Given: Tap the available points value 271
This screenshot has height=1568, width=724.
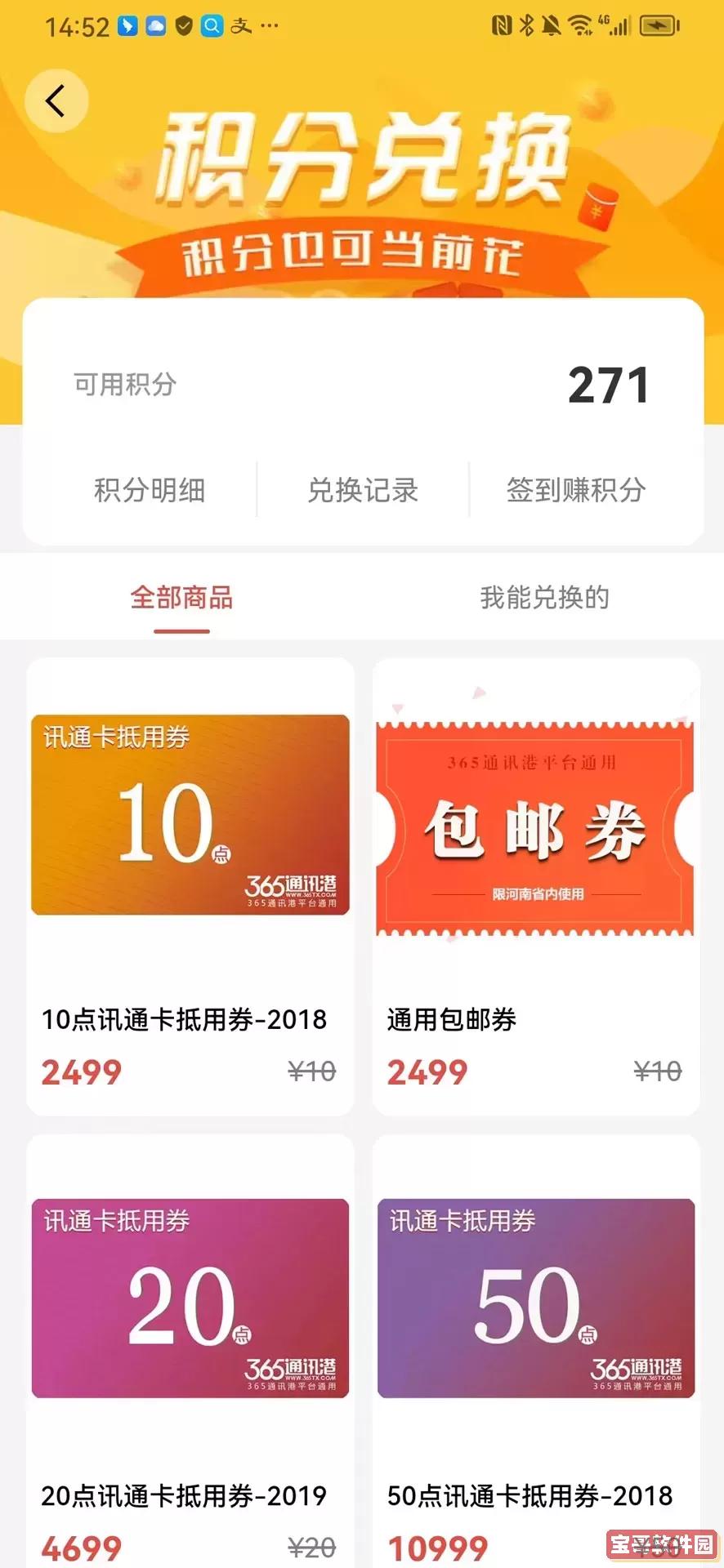Looking at the screenshot, I should pos(610,384).
